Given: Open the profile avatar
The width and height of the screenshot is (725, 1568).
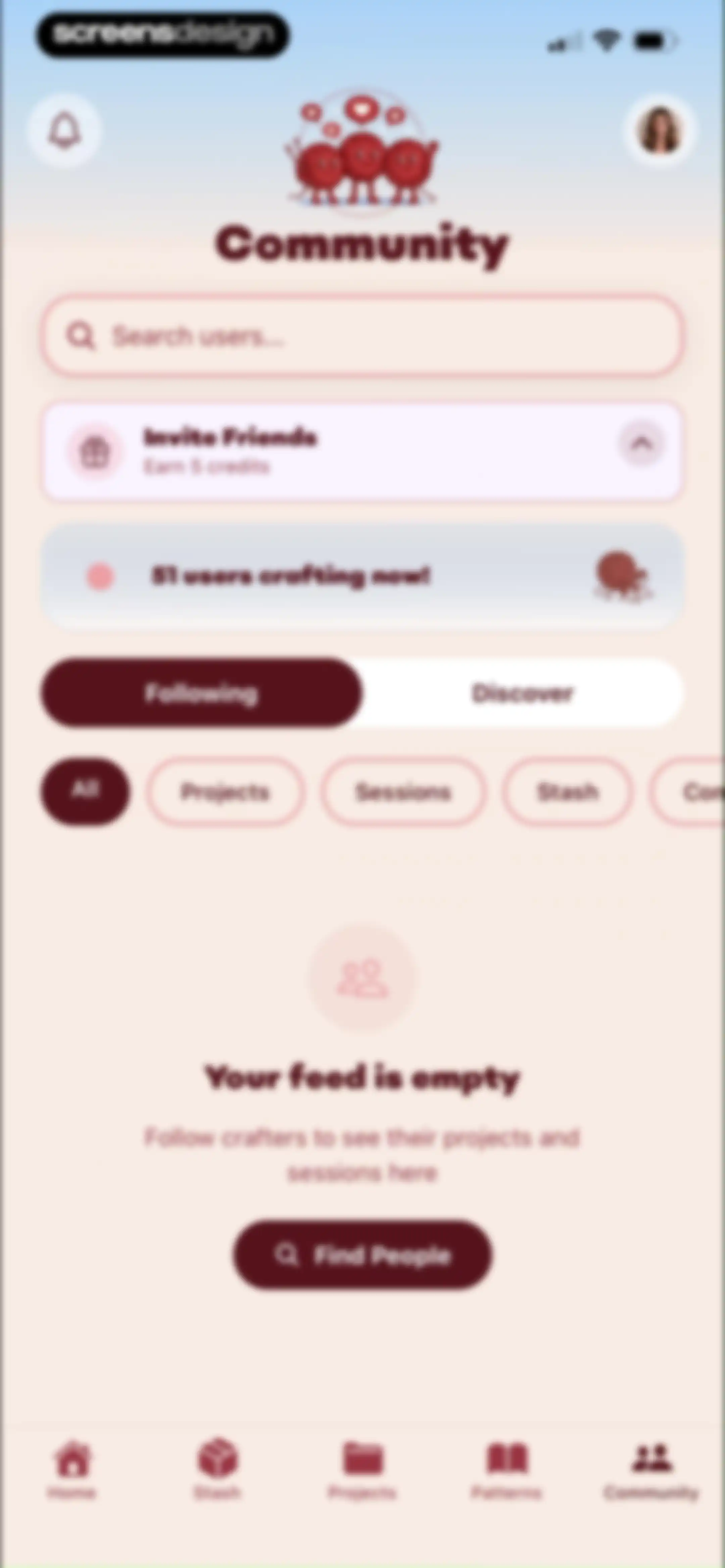Looking at the screenshot, I should [659, 131].
